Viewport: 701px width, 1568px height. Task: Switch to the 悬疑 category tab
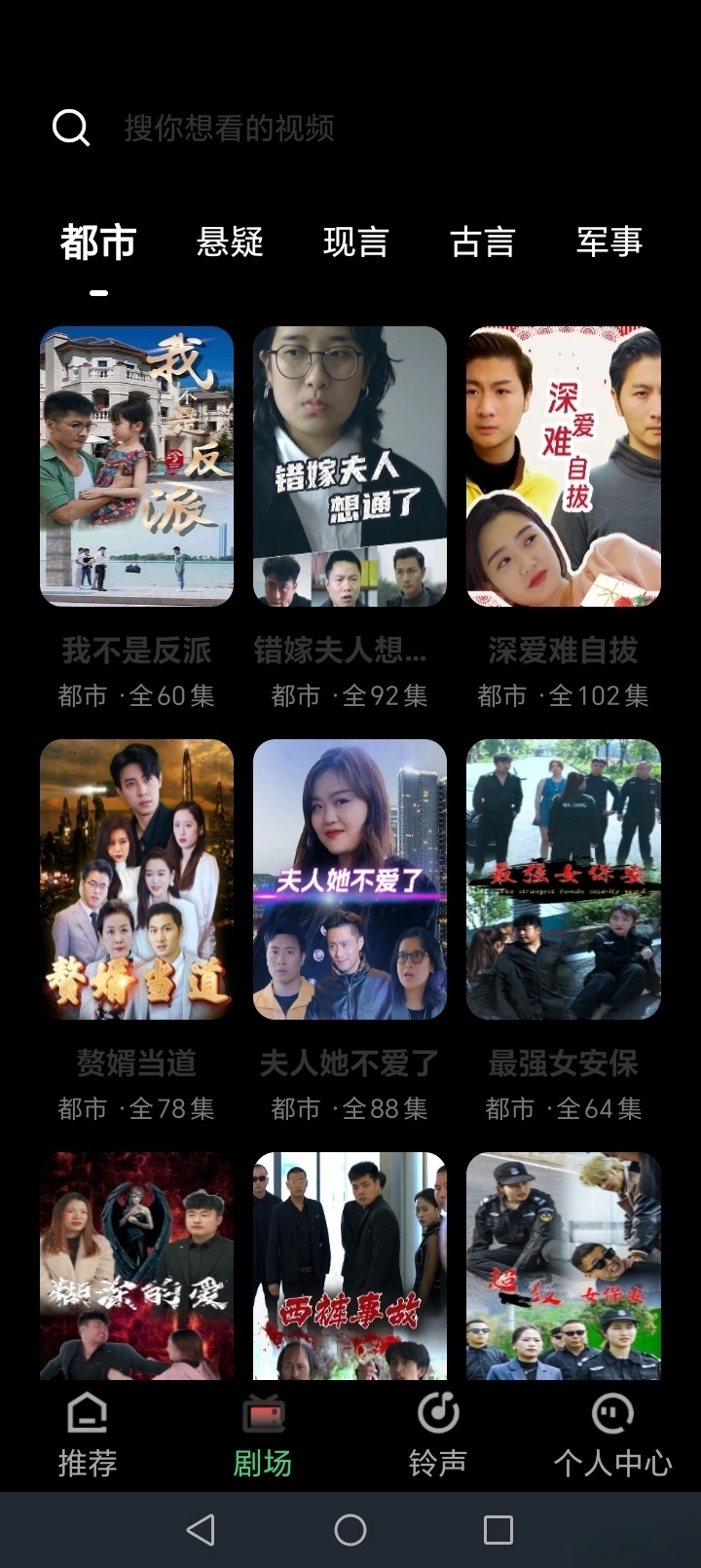tap(231, 243)
